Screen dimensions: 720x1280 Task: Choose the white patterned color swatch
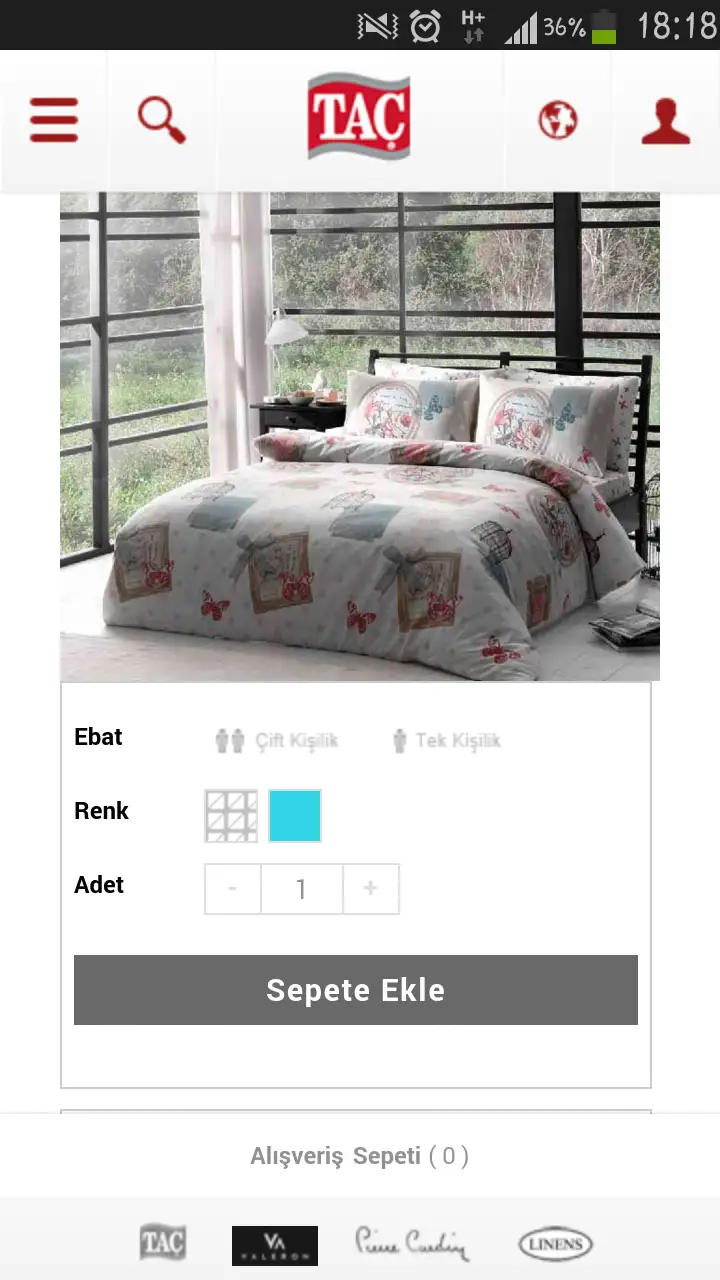click(x=231, y=816)
